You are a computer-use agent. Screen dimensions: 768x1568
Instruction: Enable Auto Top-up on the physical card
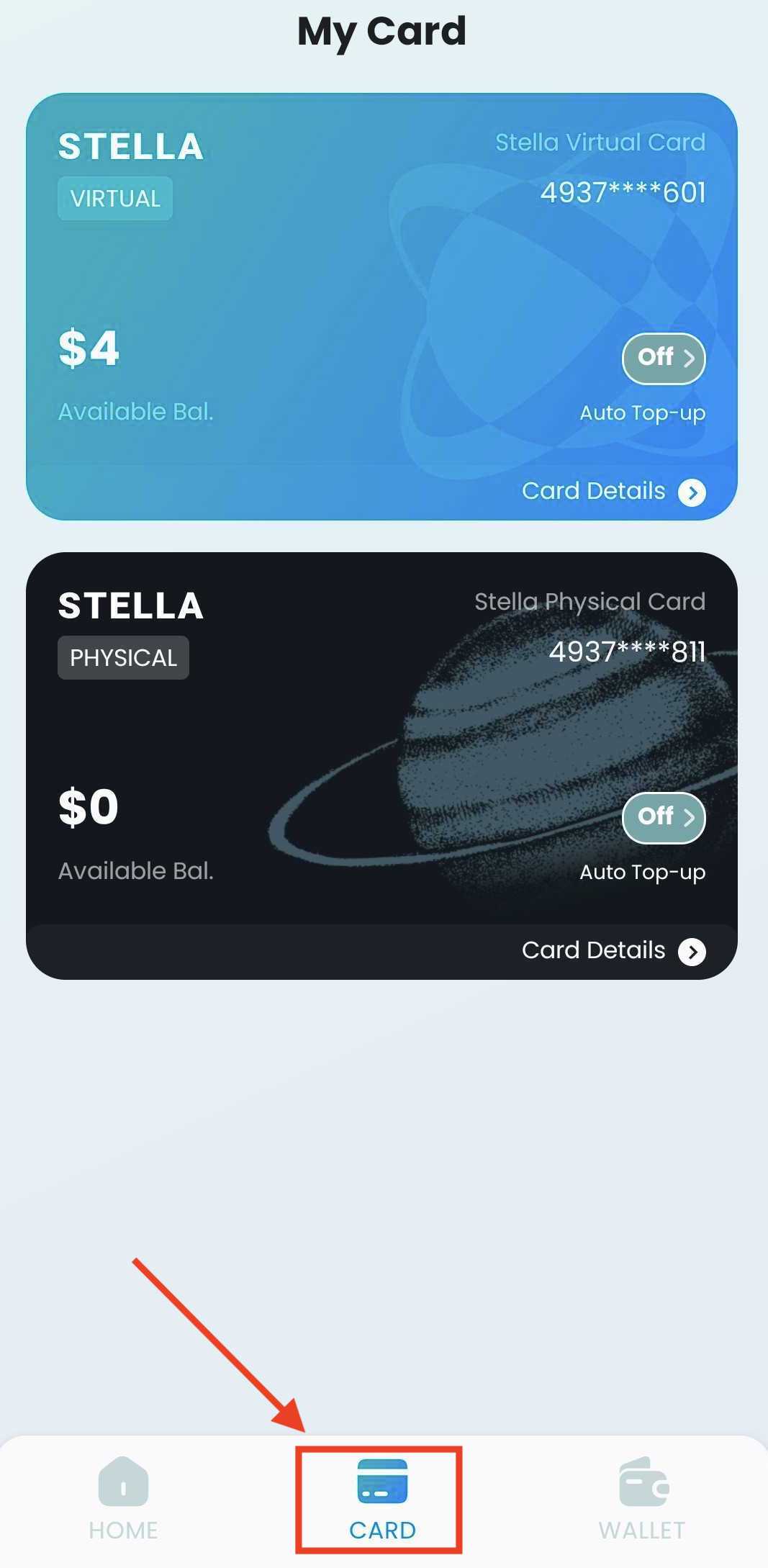(x=662, y=816)
